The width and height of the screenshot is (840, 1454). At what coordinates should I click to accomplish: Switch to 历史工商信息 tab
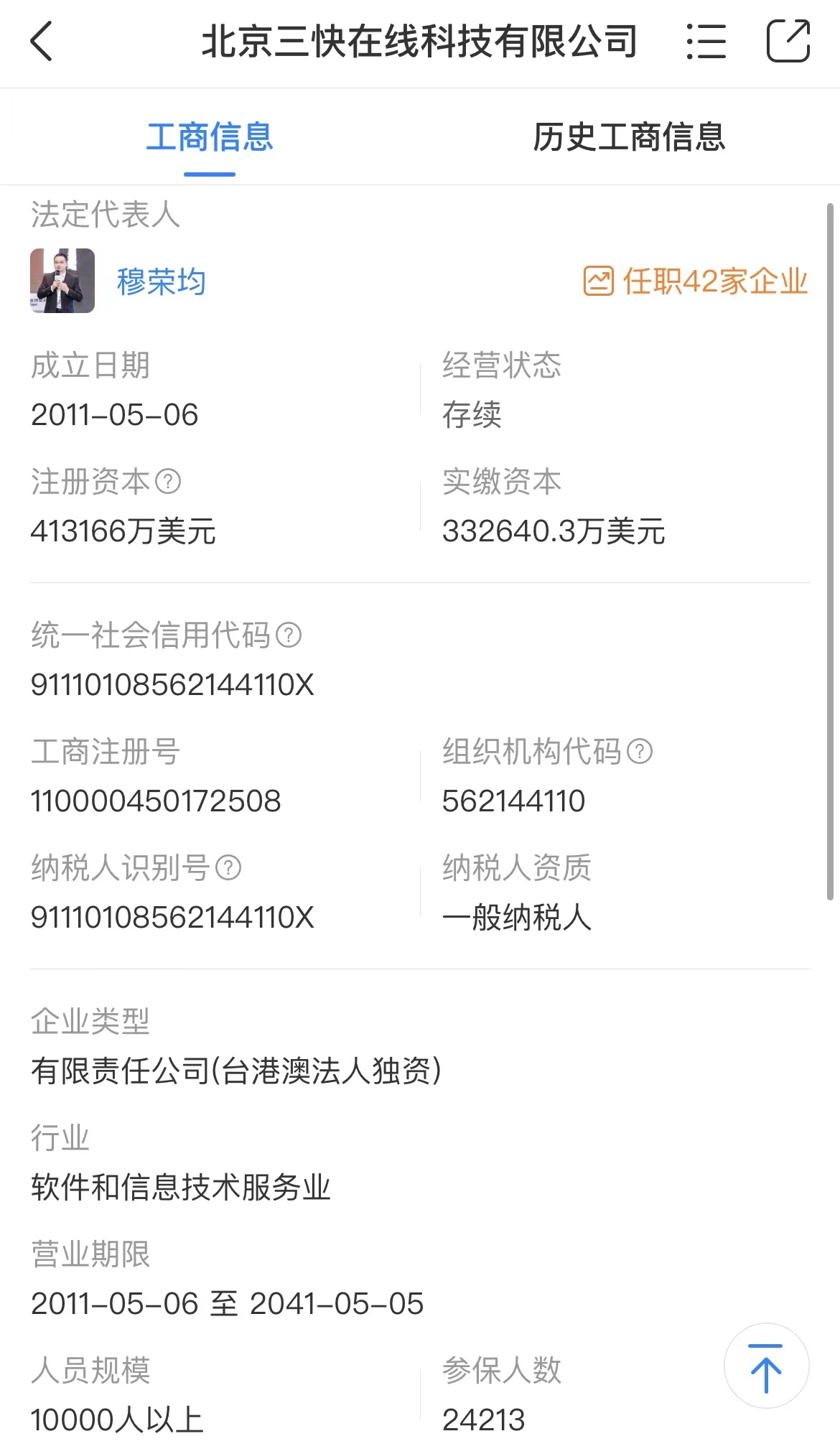point(629,137)
